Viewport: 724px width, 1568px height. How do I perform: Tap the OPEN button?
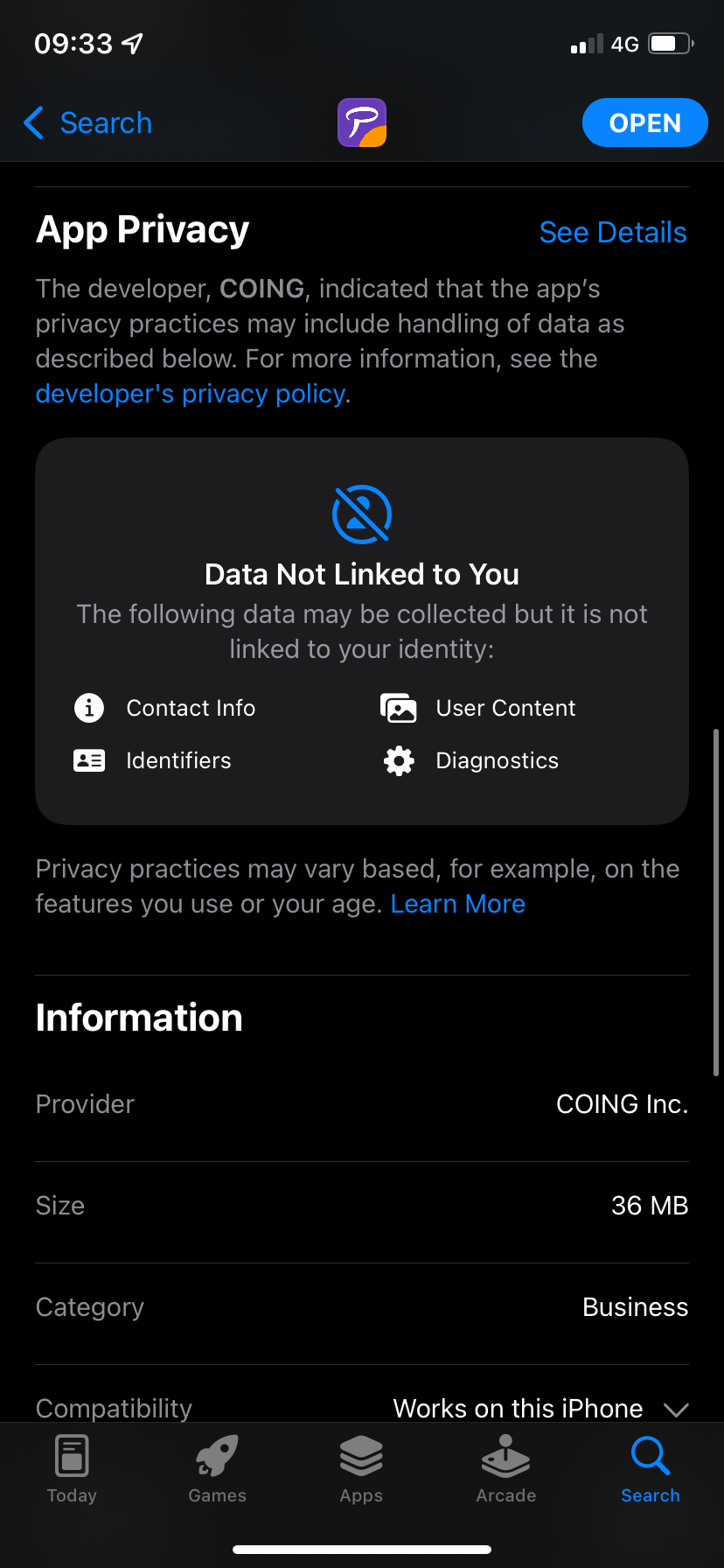point(644,123)
